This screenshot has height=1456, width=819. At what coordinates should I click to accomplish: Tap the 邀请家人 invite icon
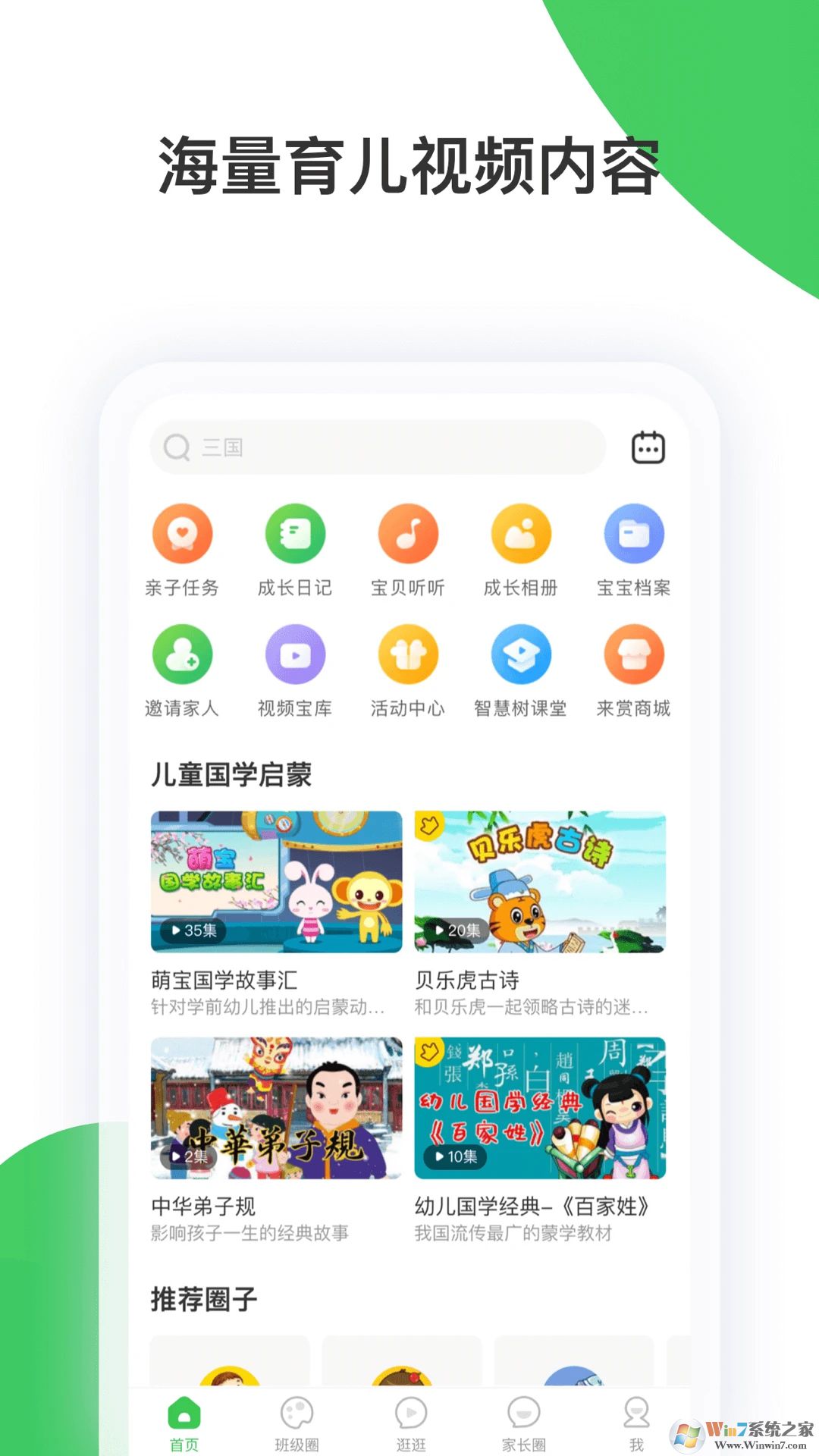[180, 654]
